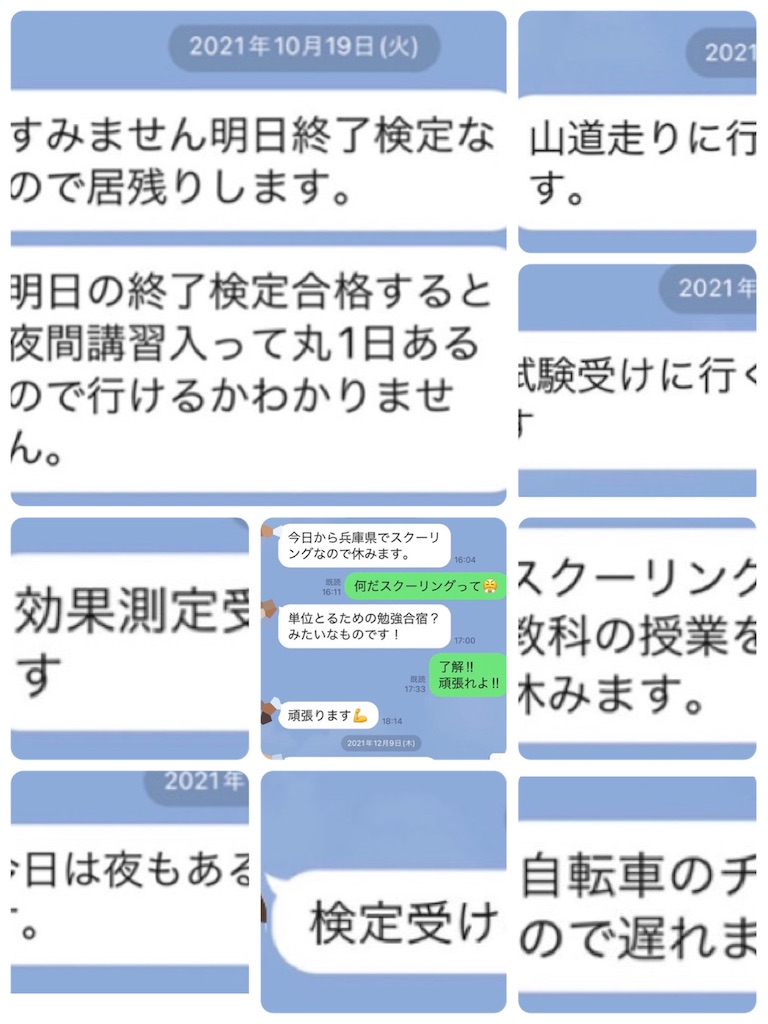Viewport: 768px width, 1024px height.
Task: Click the 既読 17:33 read indicator
Action: pyautogui.click(x=417, y=682)
